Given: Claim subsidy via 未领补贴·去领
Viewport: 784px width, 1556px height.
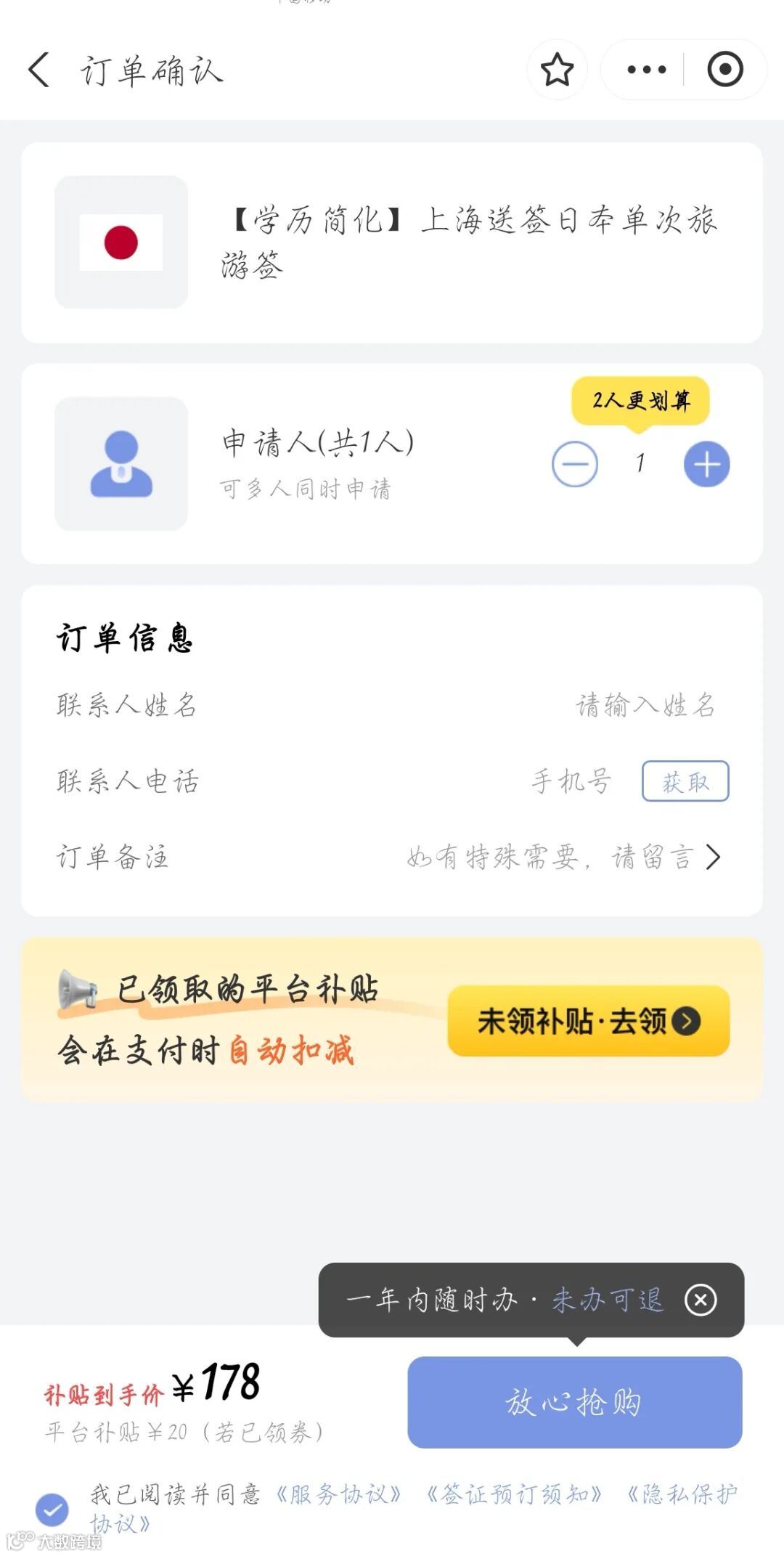Looking at the screenshot, I should point(588,1021).
